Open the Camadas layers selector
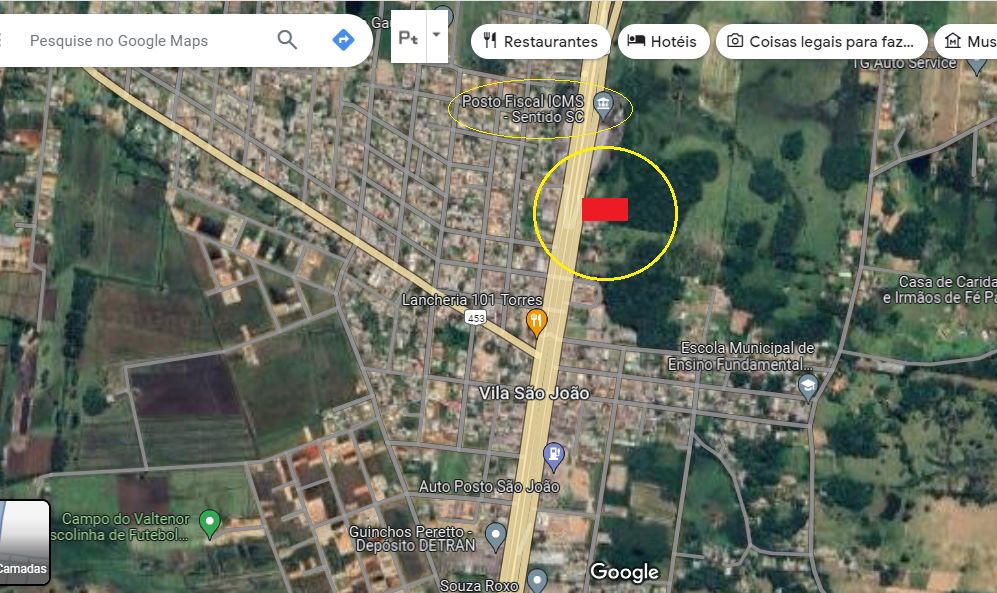 pos(24,542)
